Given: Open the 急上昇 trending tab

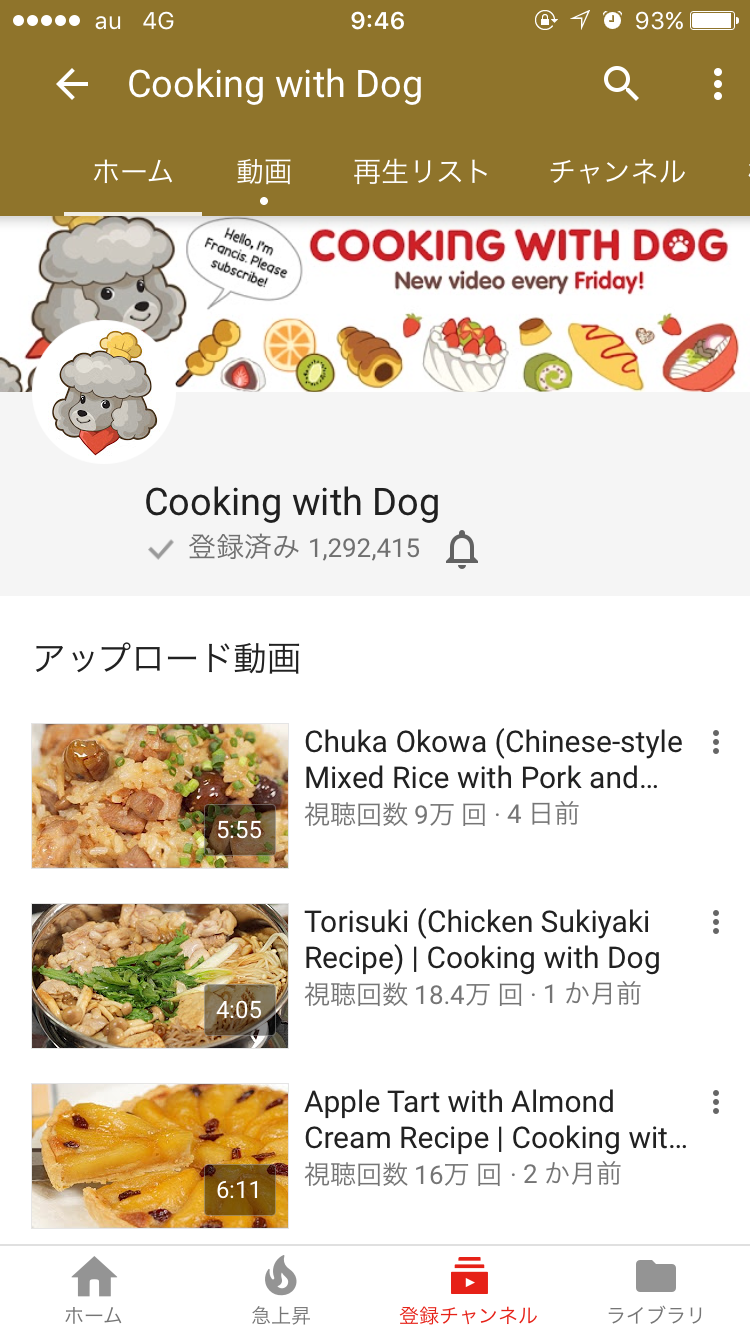Looking at the screenshot, I should pyautogui.click(x=281, y=1290).
